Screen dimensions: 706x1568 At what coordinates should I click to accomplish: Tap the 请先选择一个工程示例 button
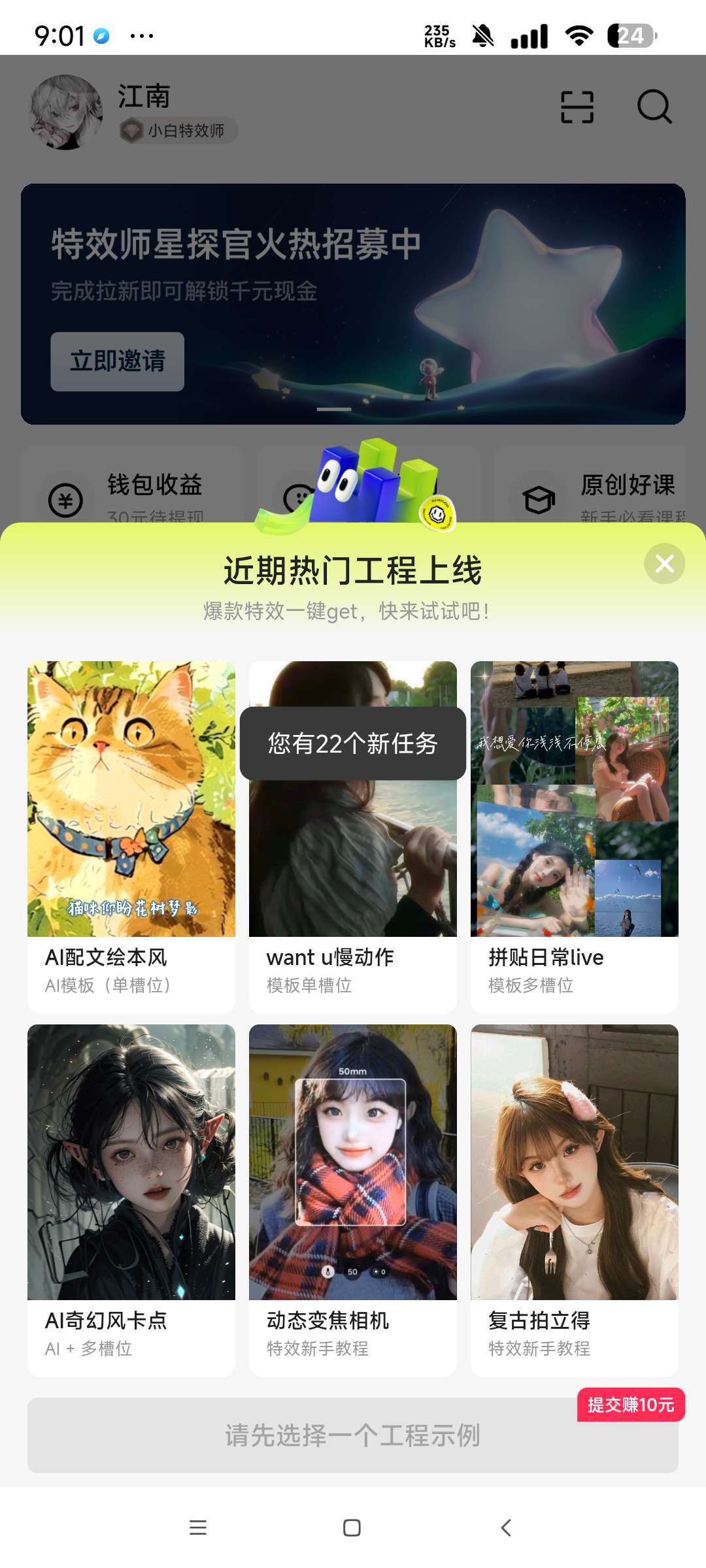pyautogui.click(x=352, y=1435)
